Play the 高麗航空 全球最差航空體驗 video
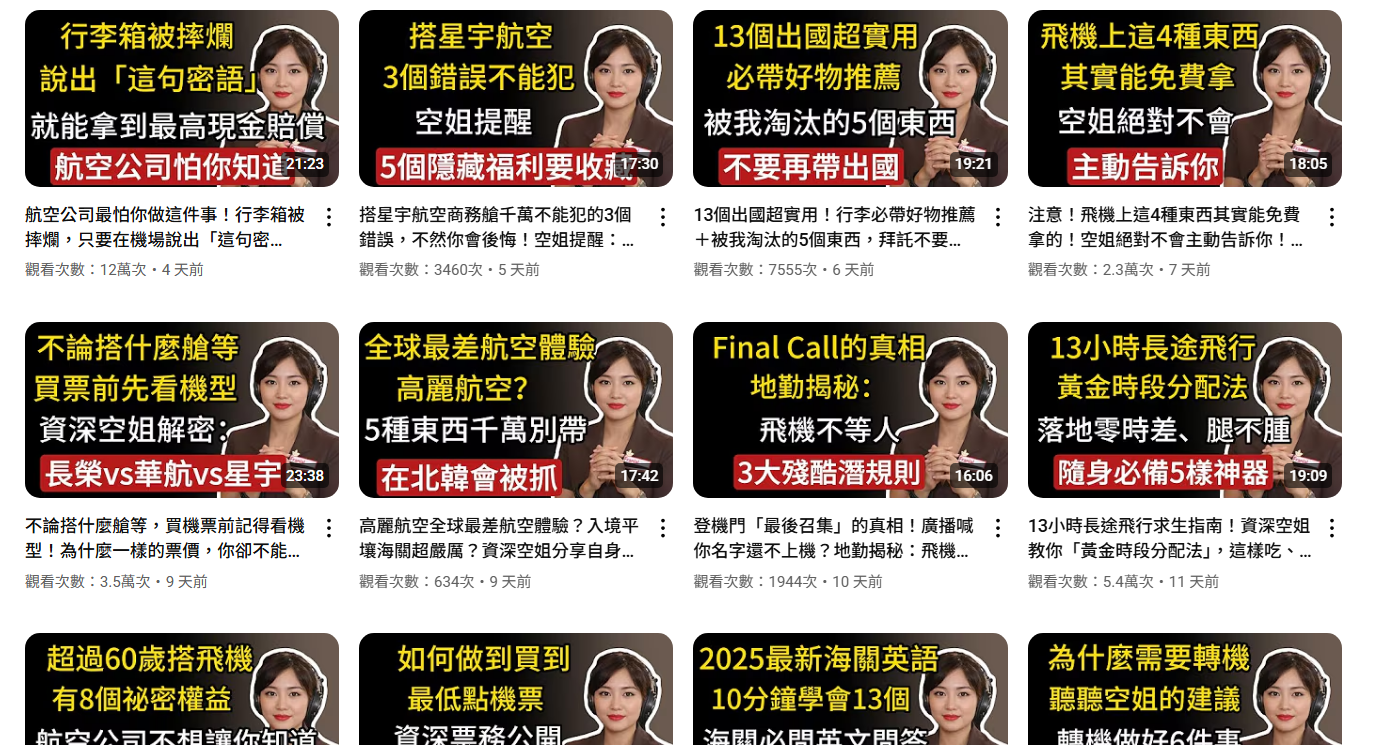 coord(515,410)
